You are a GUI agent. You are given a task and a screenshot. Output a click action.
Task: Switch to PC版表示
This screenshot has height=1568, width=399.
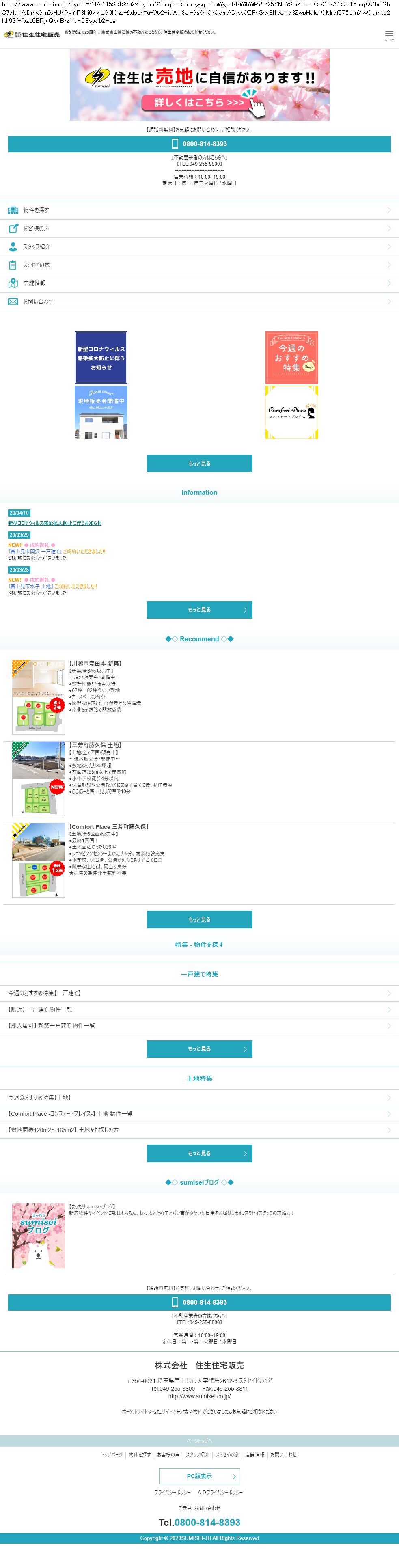(x=200, y=1476)
